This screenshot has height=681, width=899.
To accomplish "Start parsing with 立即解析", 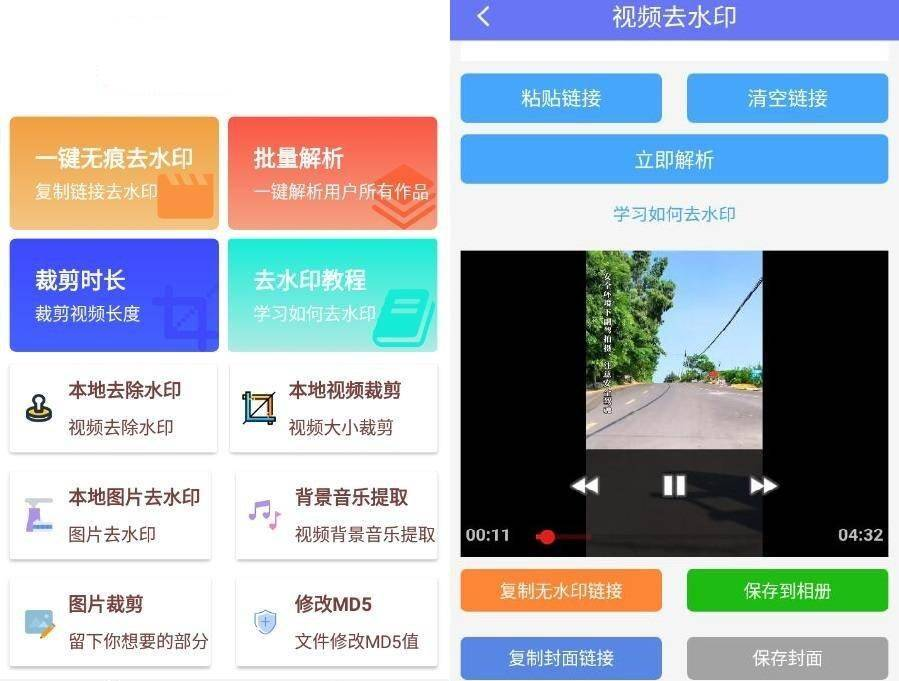I will point(674,160).
